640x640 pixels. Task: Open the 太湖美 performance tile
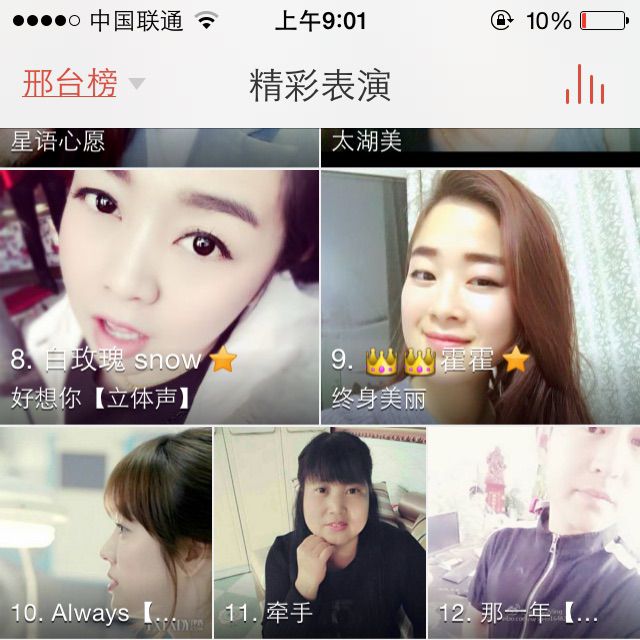pos(479,146)
